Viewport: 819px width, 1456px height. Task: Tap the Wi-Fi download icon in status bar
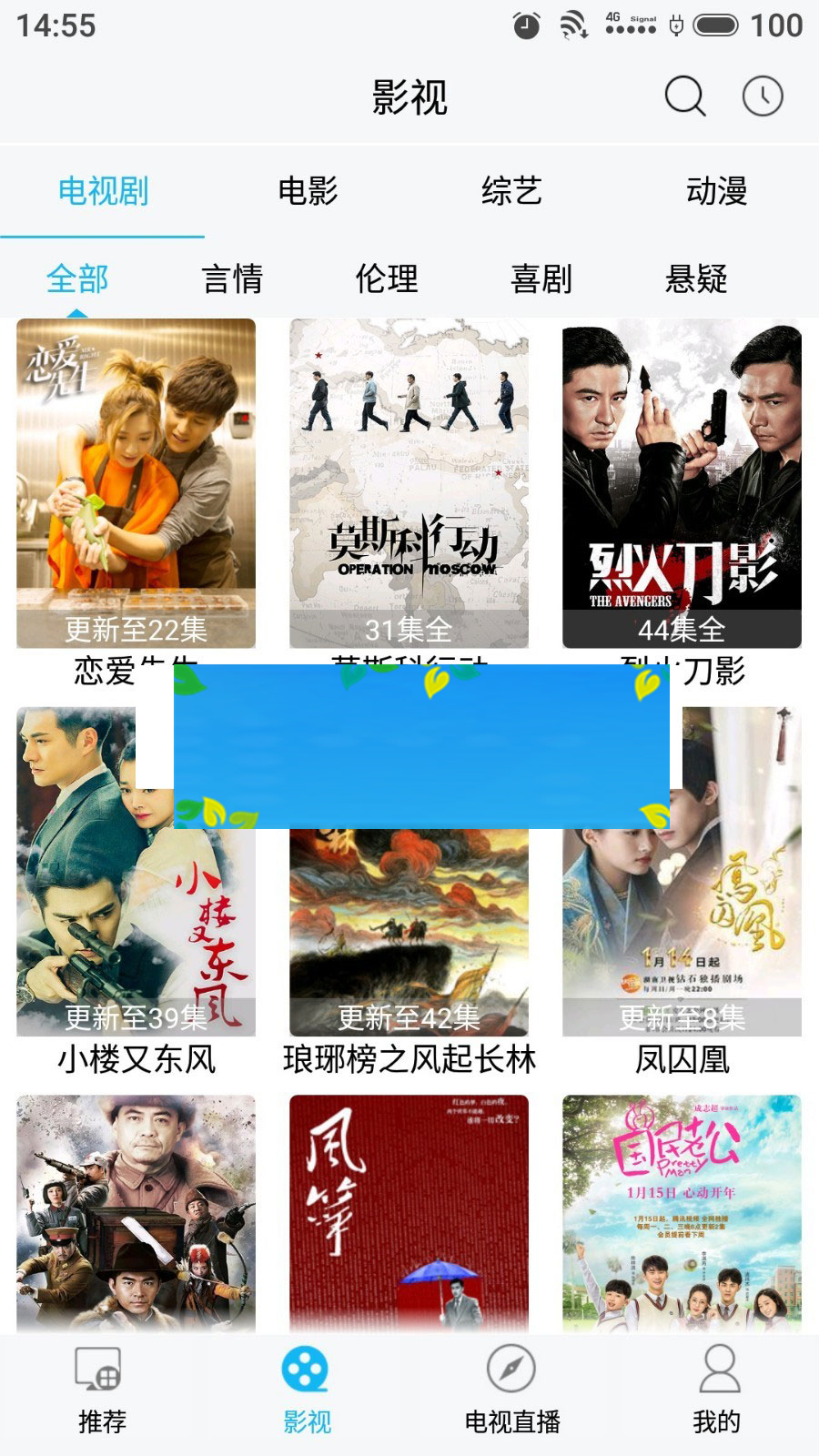[x=573, y=25]
